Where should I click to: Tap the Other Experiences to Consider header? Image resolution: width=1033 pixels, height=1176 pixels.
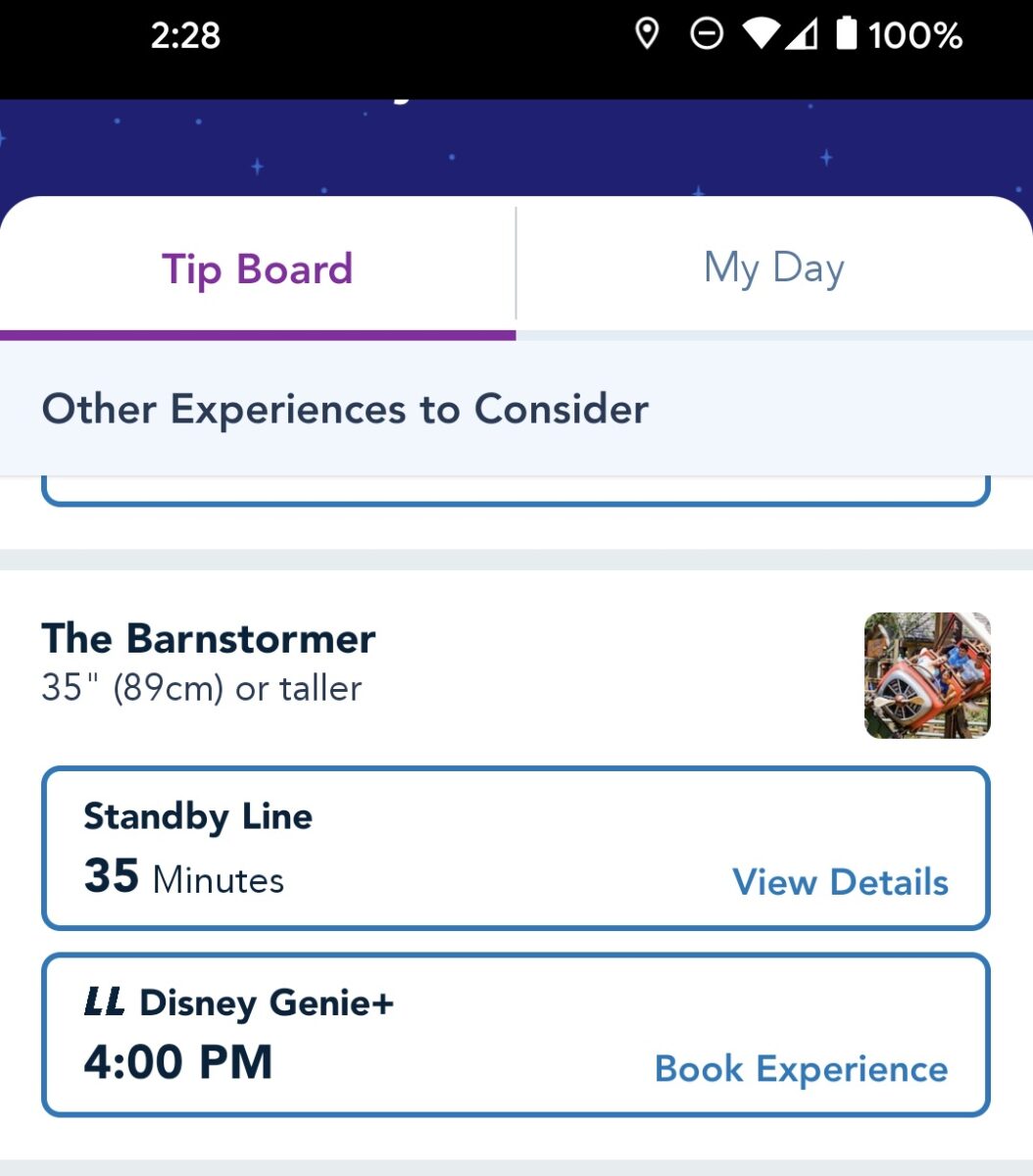click(344, 409)
